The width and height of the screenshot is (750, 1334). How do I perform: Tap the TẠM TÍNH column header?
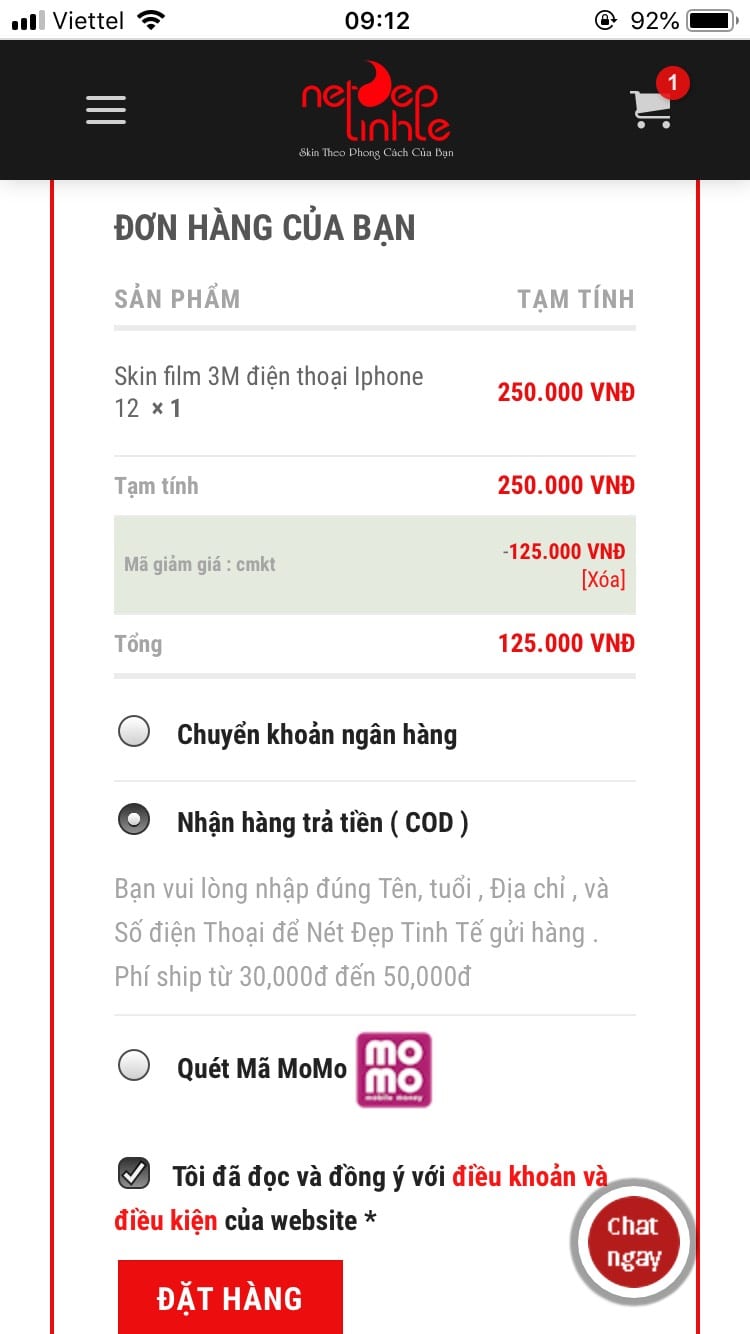(578, 298)
